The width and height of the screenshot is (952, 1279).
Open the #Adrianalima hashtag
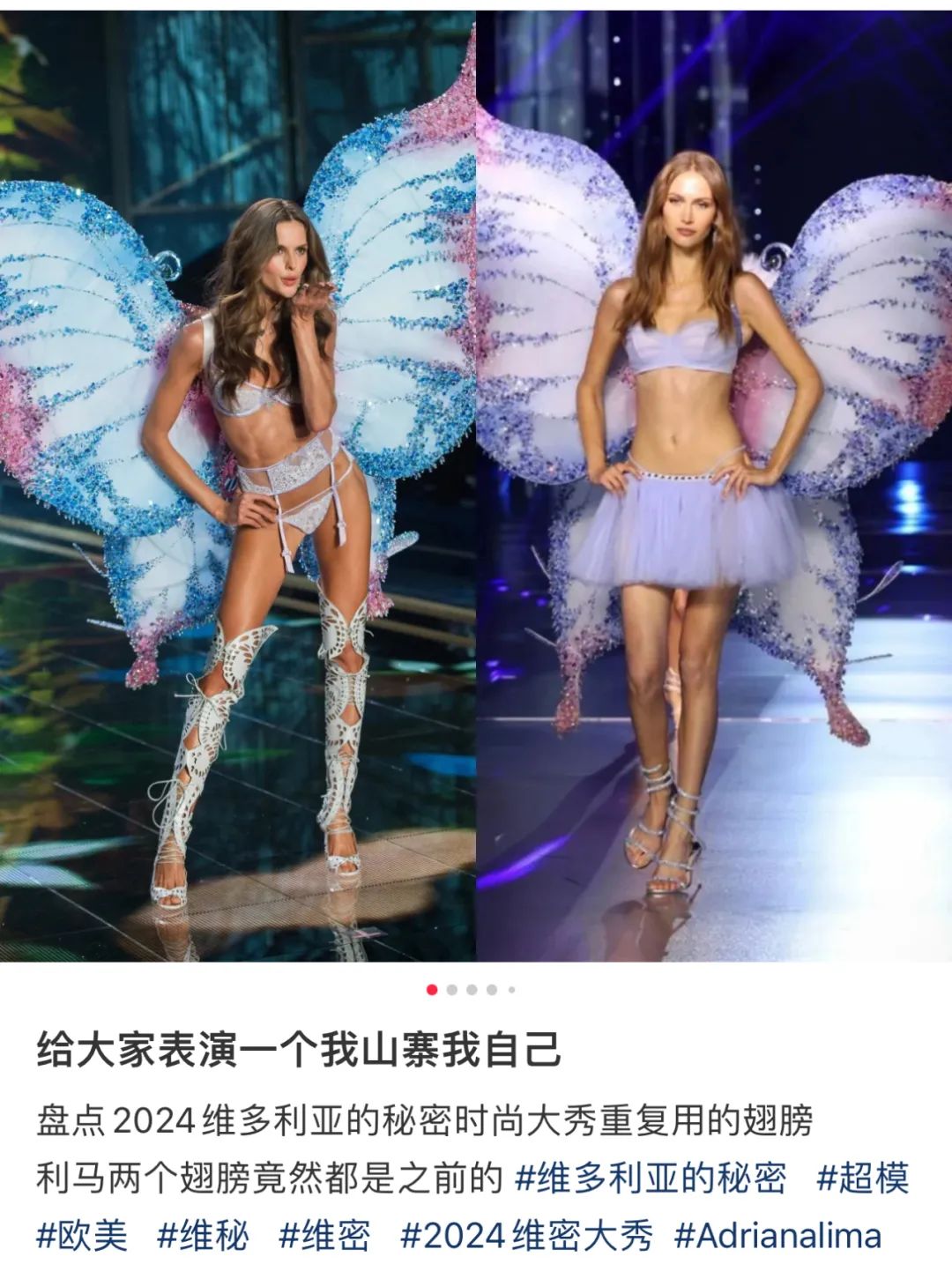778,1236
